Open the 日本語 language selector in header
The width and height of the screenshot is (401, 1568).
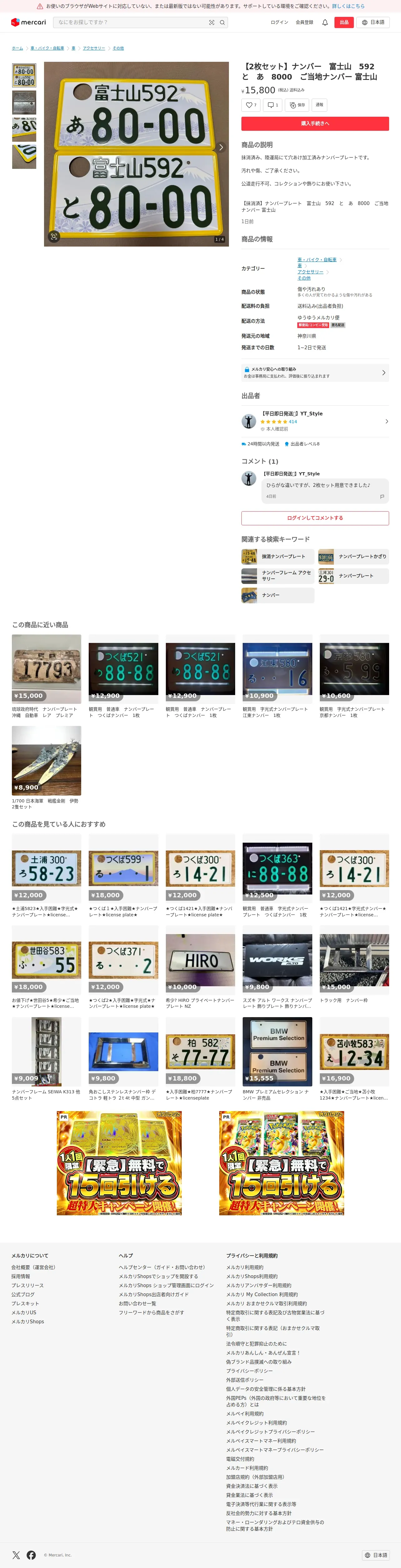coord(373,22)
